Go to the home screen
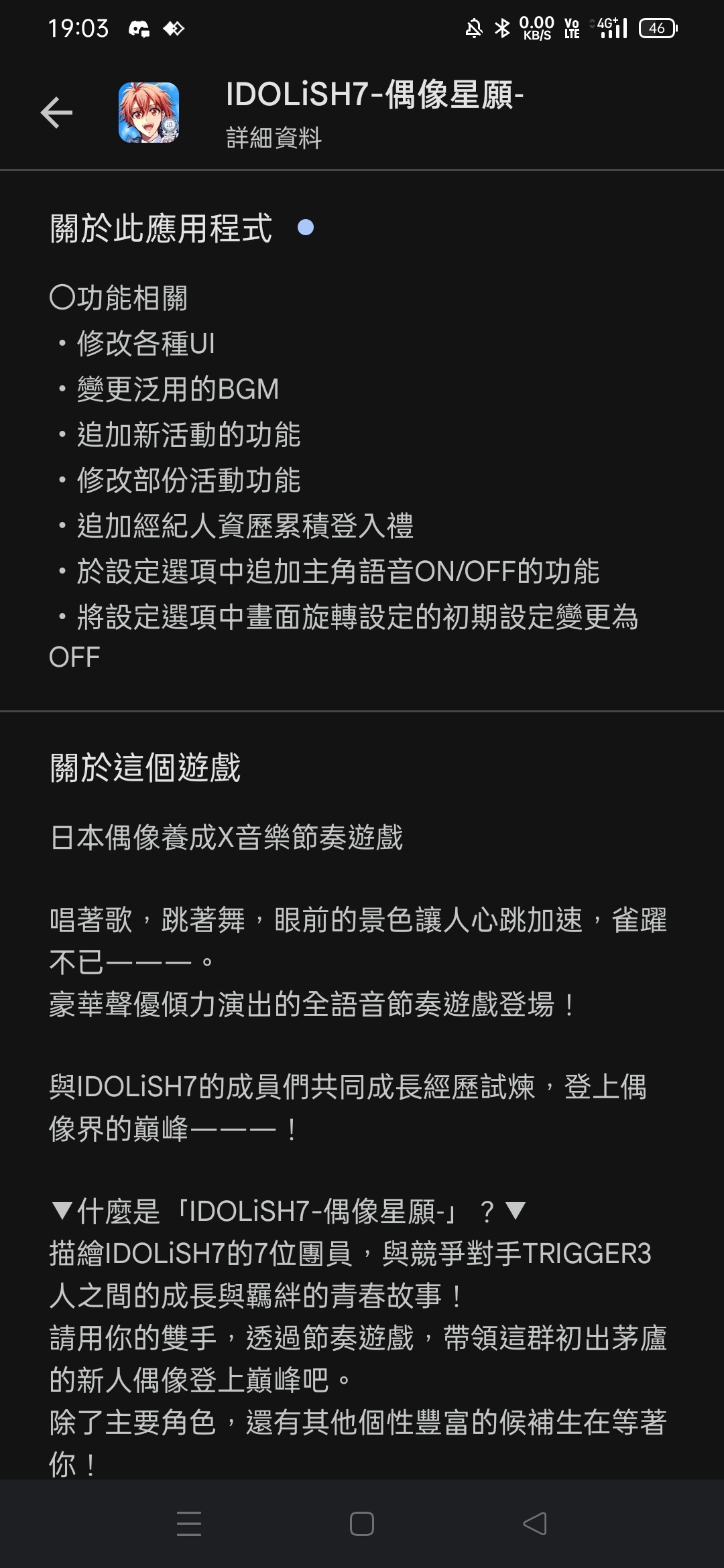 (362, 1524)
